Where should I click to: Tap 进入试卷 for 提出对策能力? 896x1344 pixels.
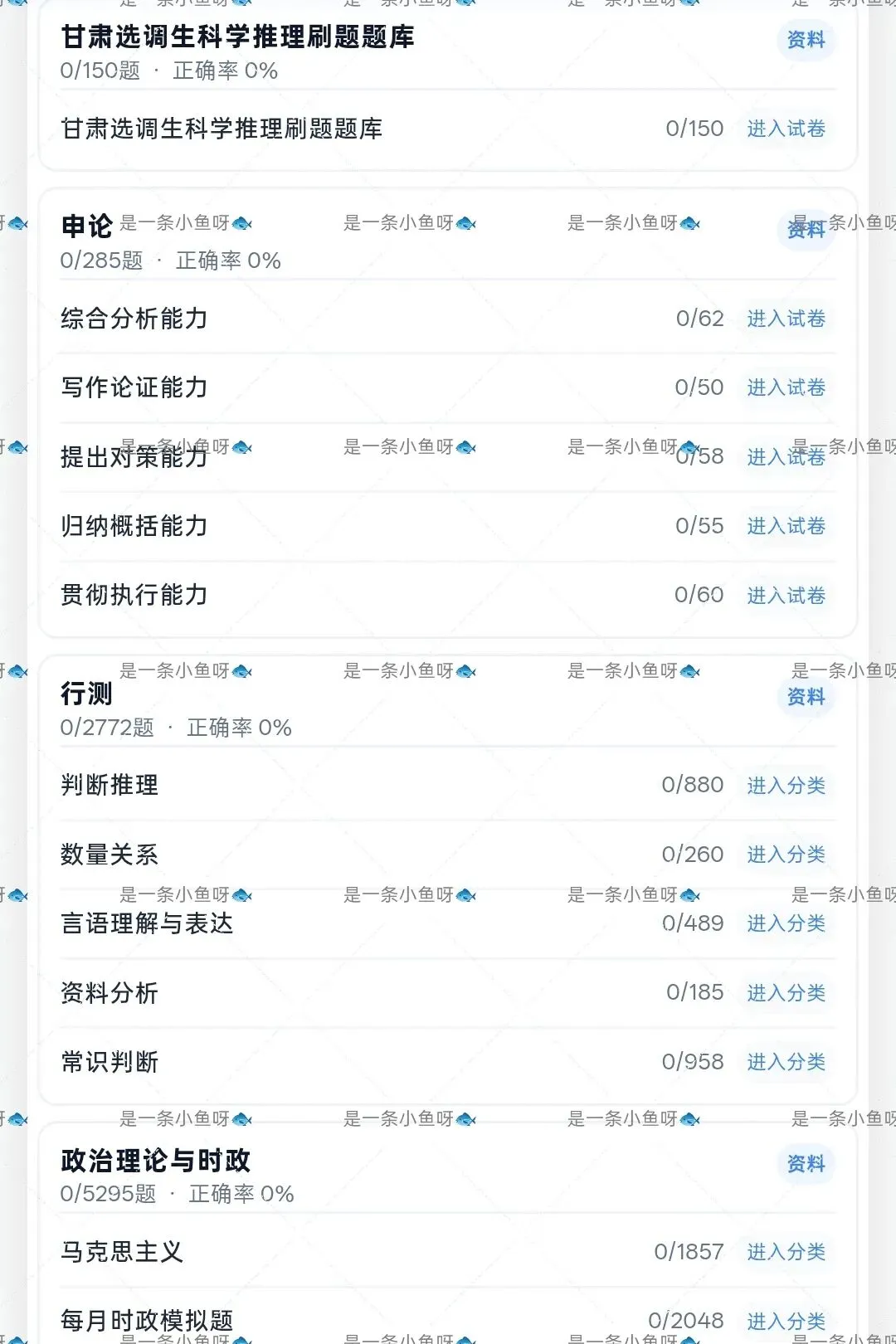[786, 457]
